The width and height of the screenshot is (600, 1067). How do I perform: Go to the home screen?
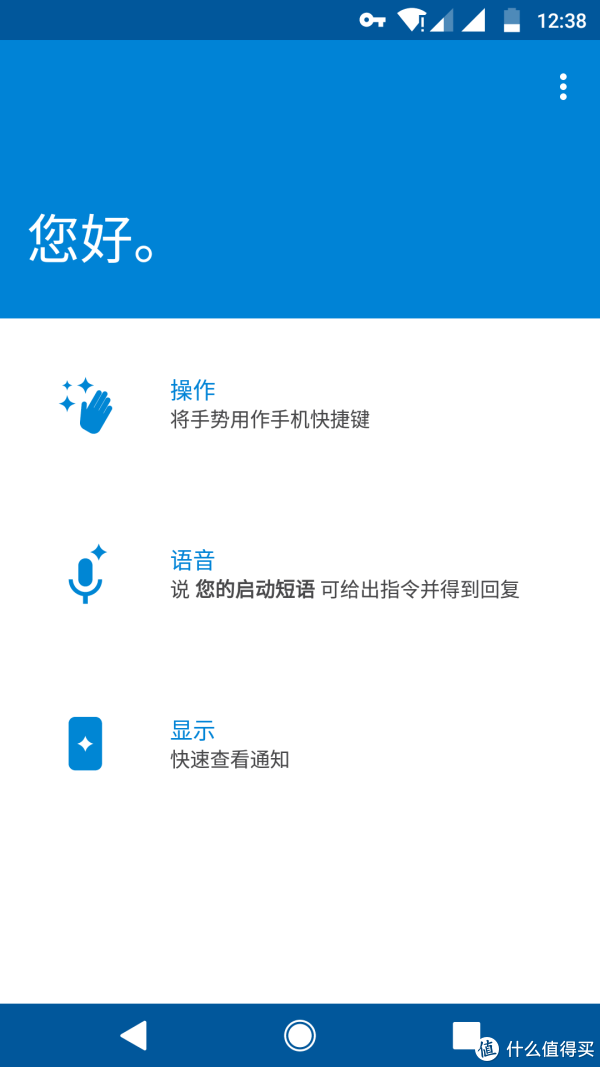tap(300, 1035)
